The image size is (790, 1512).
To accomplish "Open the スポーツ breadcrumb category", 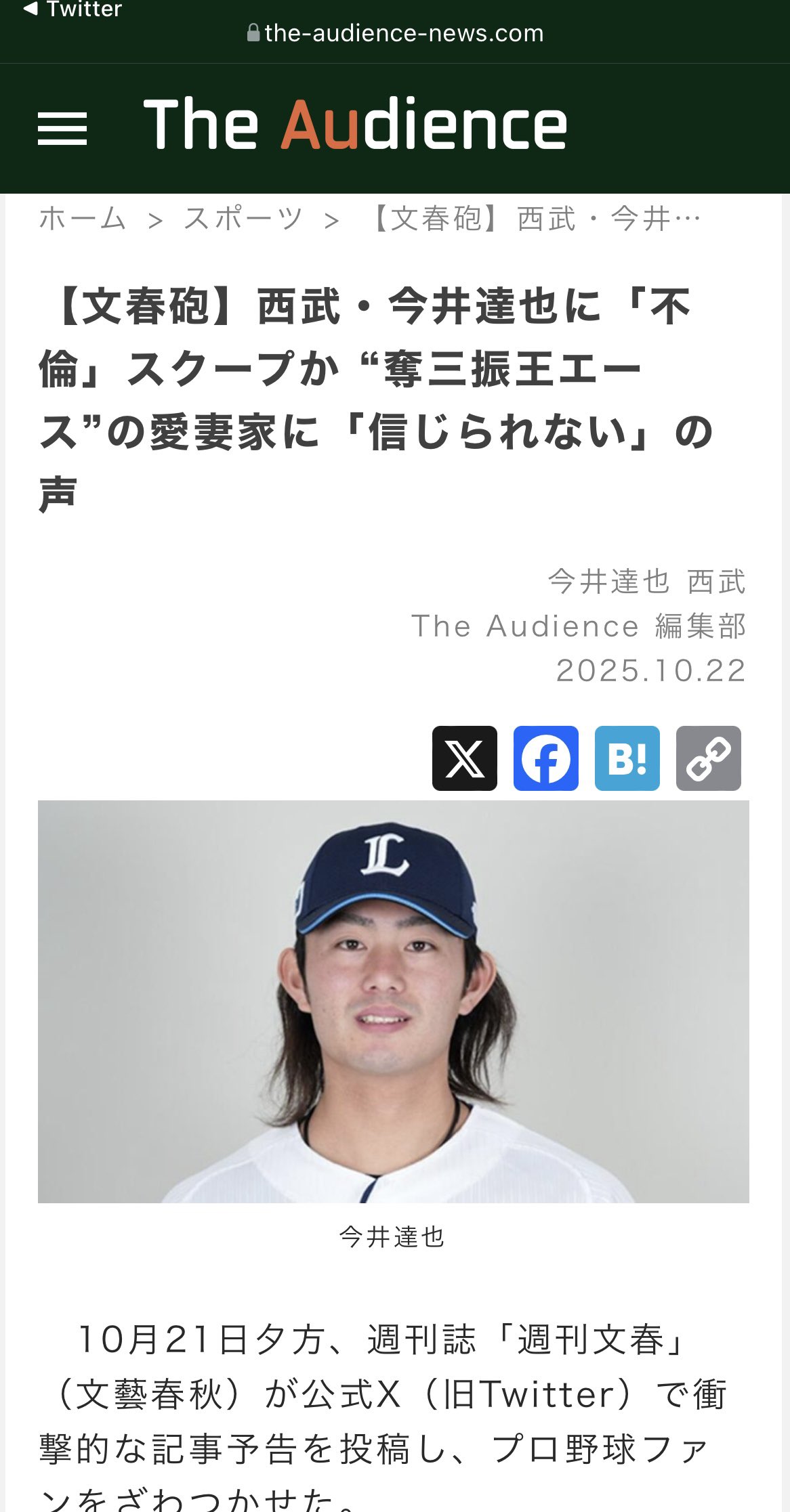I will pyautogui.click(x=243, y=219).
